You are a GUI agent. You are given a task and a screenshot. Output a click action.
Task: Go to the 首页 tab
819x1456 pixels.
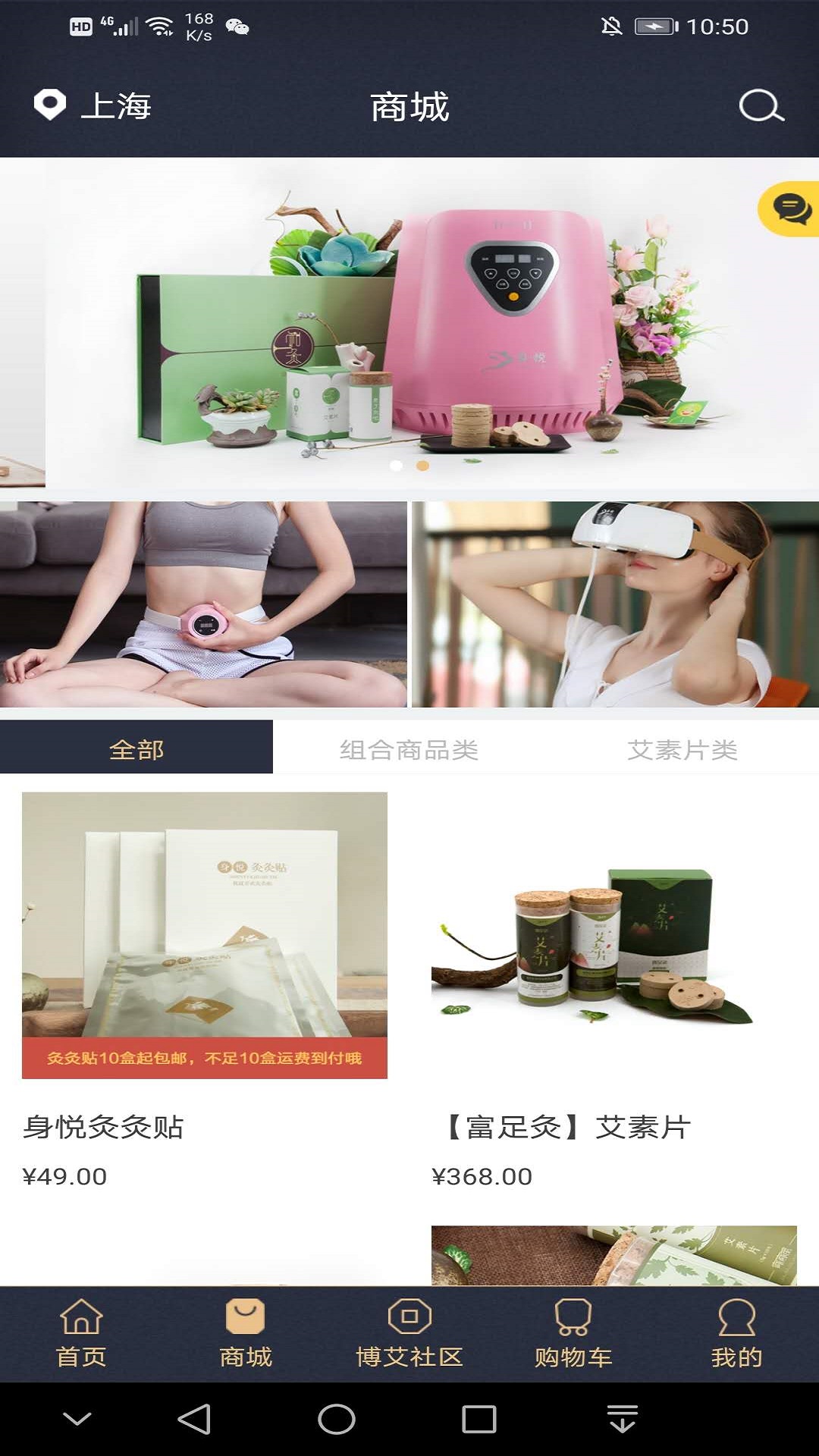(x=81, y=1335)
